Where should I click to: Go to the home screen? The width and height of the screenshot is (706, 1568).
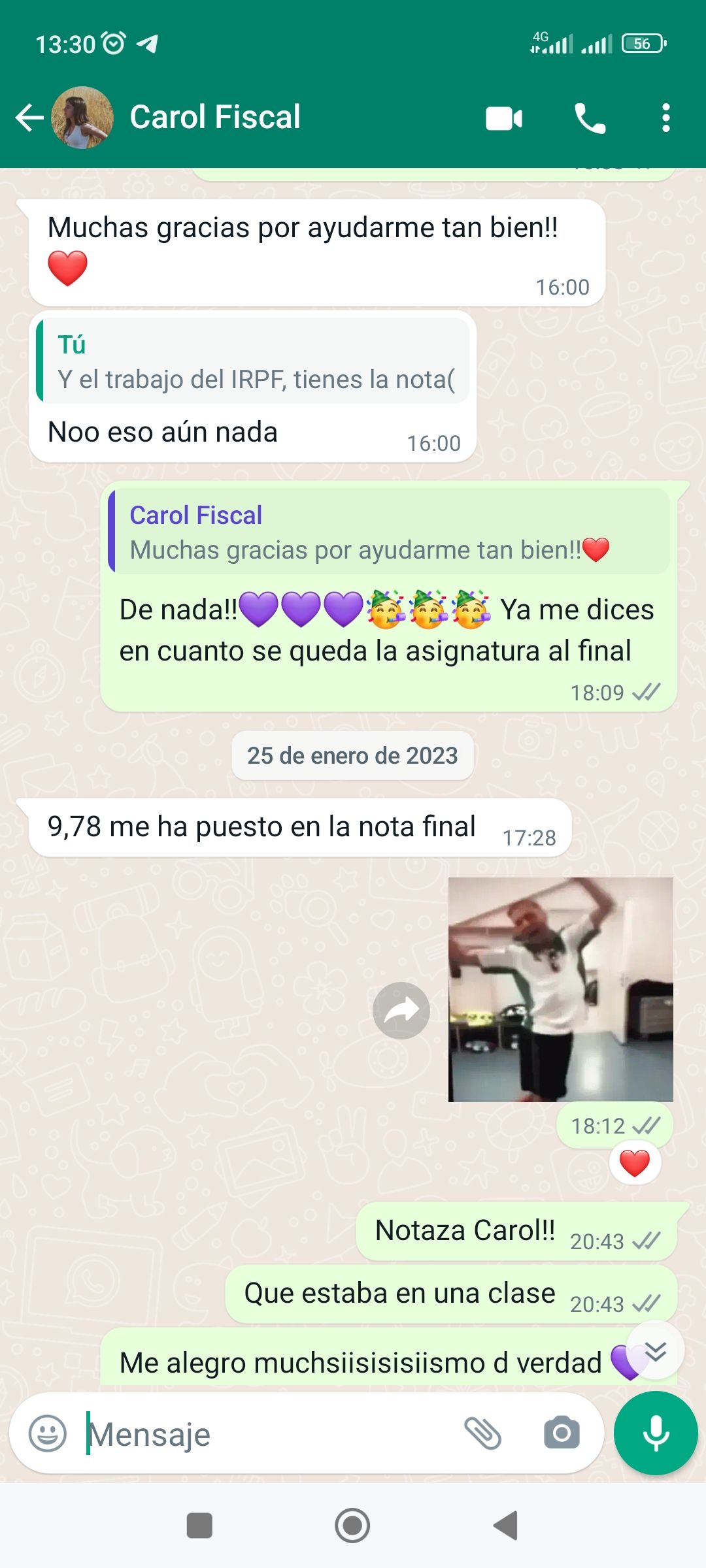[352, 1526]
